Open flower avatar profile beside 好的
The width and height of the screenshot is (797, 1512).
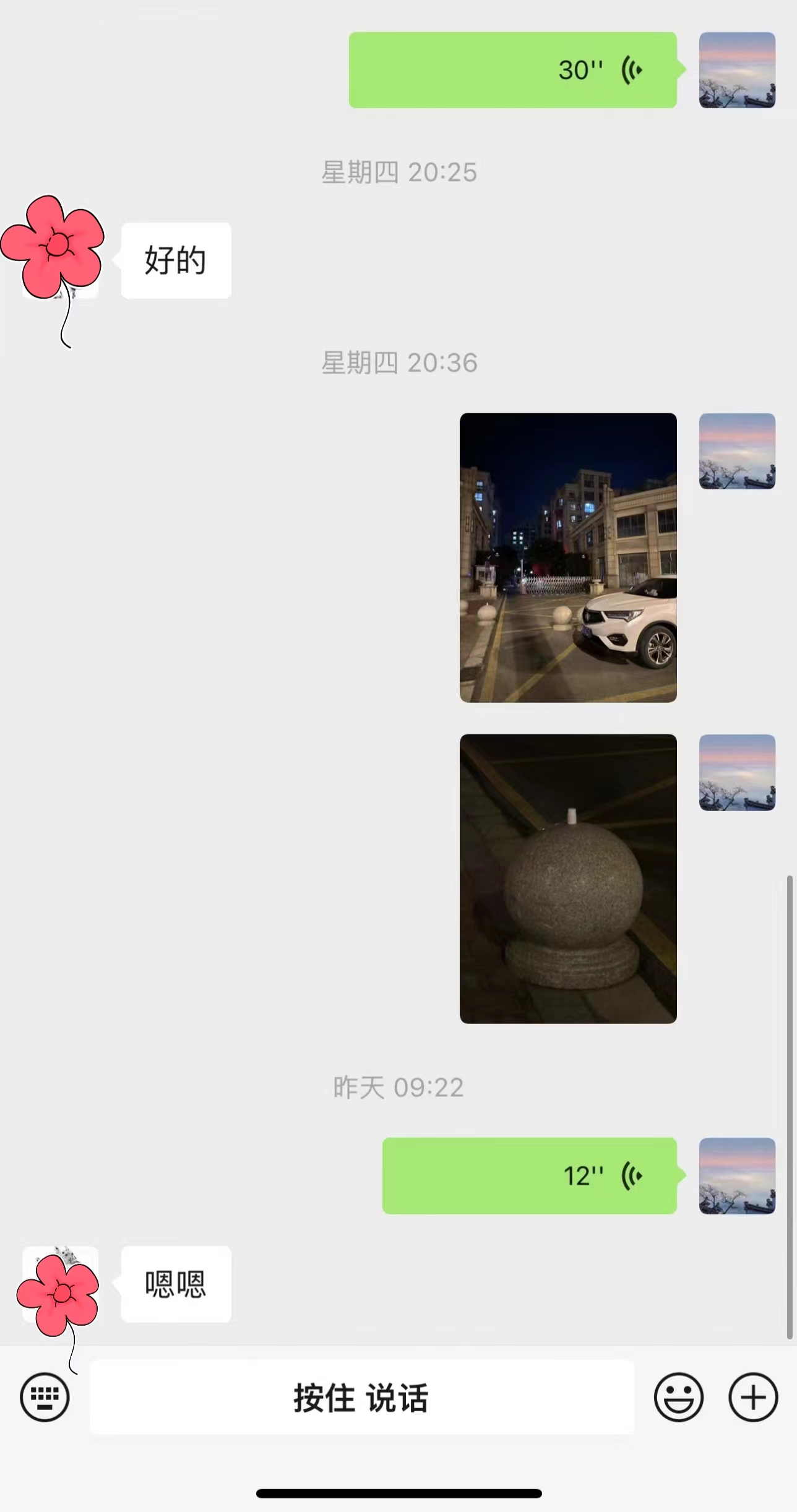pyautogui.click(x=59, y=260)
